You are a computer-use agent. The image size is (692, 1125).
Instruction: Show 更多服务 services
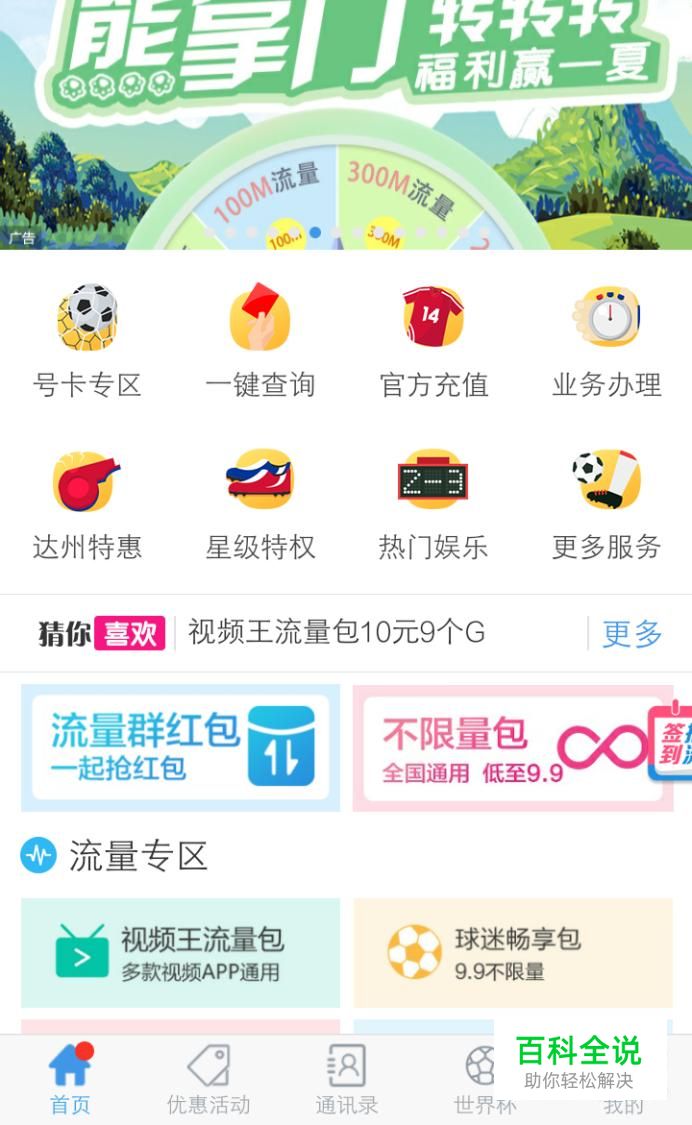tap(606, 505)
